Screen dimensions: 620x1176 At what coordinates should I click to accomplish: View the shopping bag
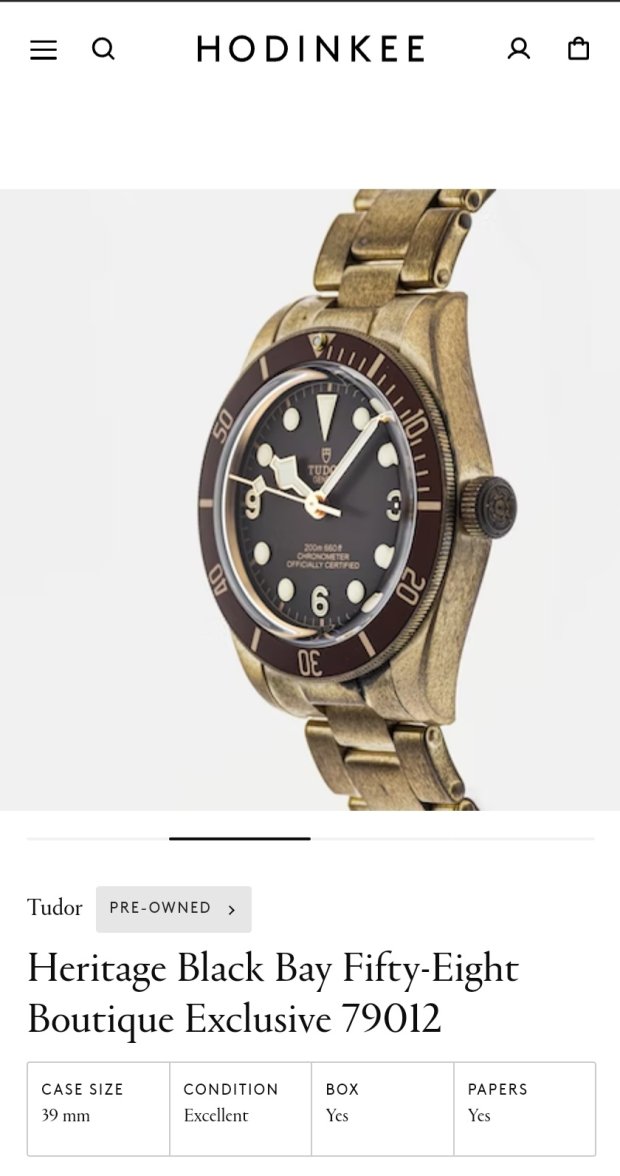tap(578, 48)
